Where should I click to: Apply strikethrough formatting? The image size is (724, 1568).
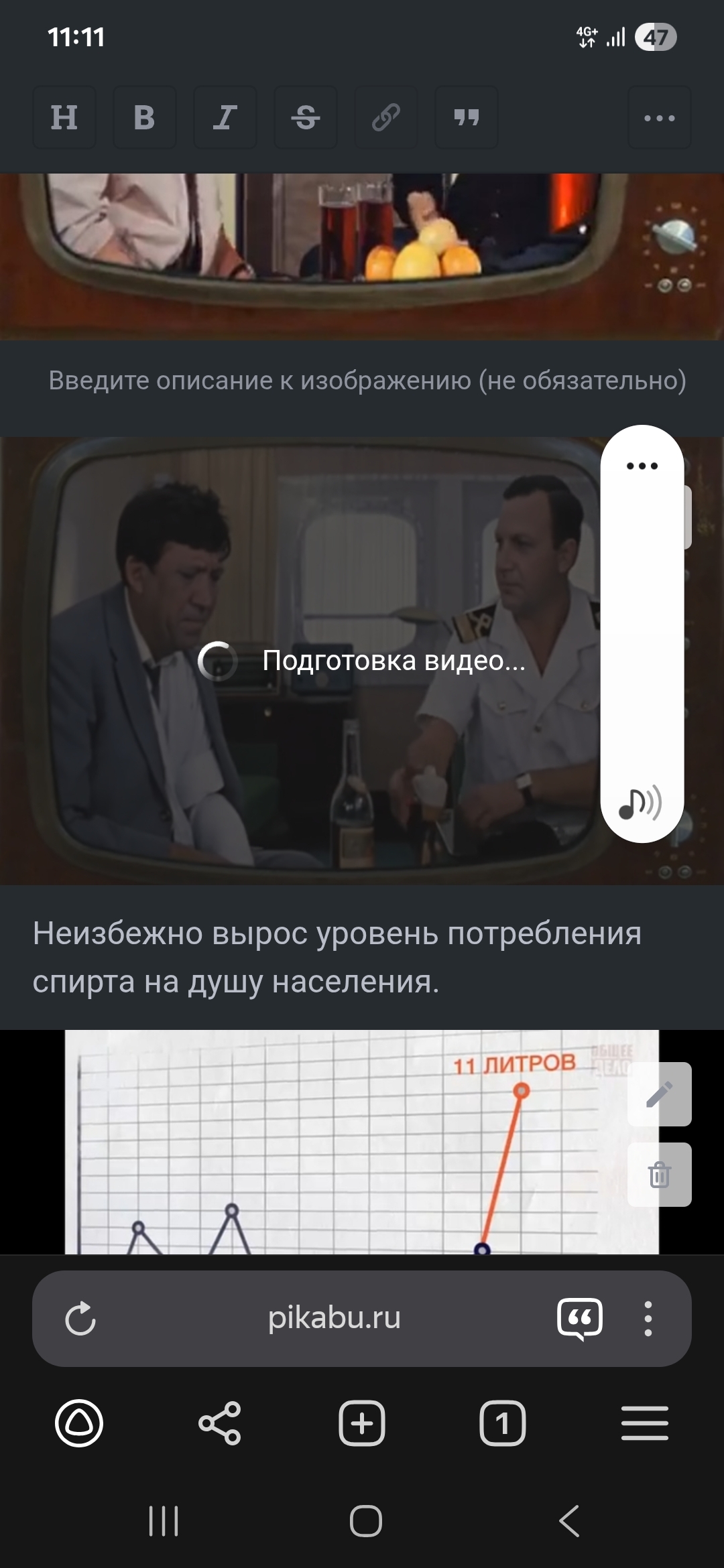[x=306, y=117]
